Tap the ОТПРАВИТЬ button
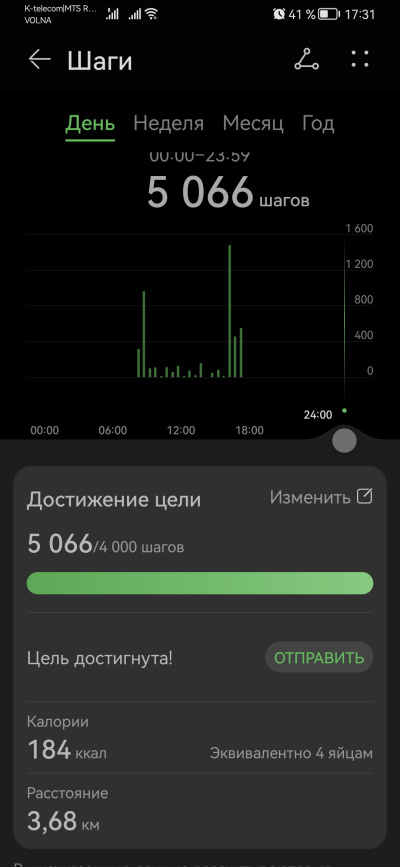This screenshot has height=867, width=400. [x=319, y=657]
